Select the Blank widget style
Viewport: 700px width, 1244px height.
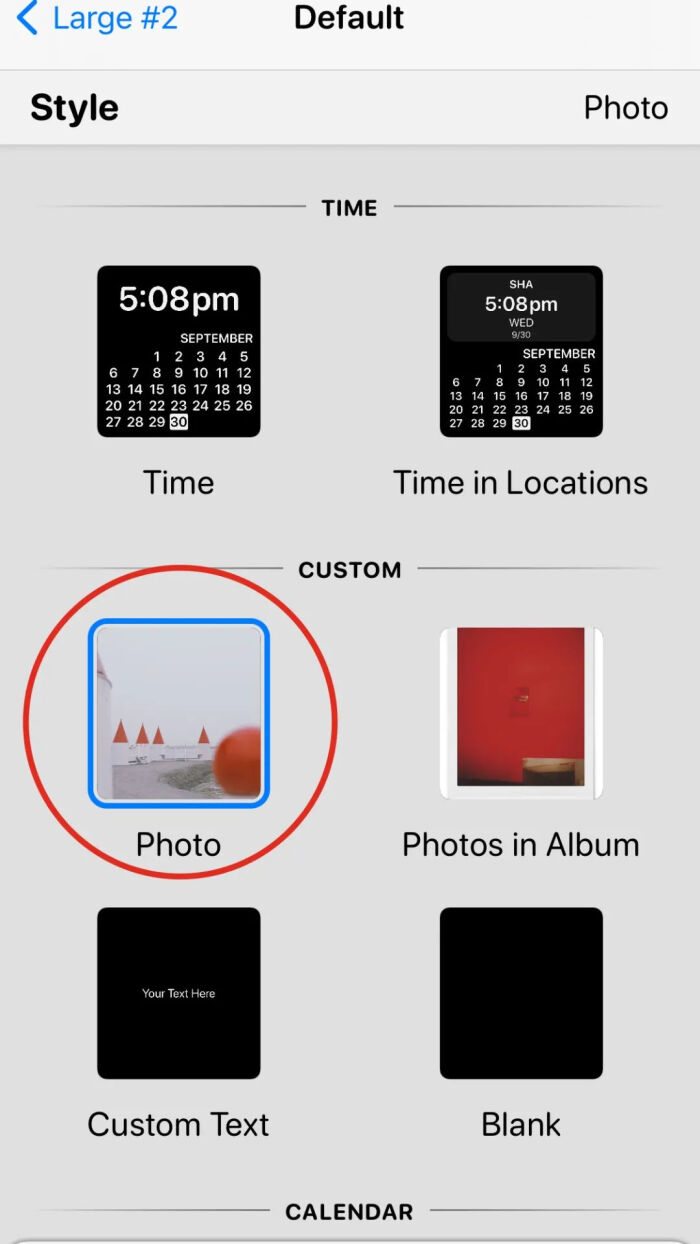(521, 993)
